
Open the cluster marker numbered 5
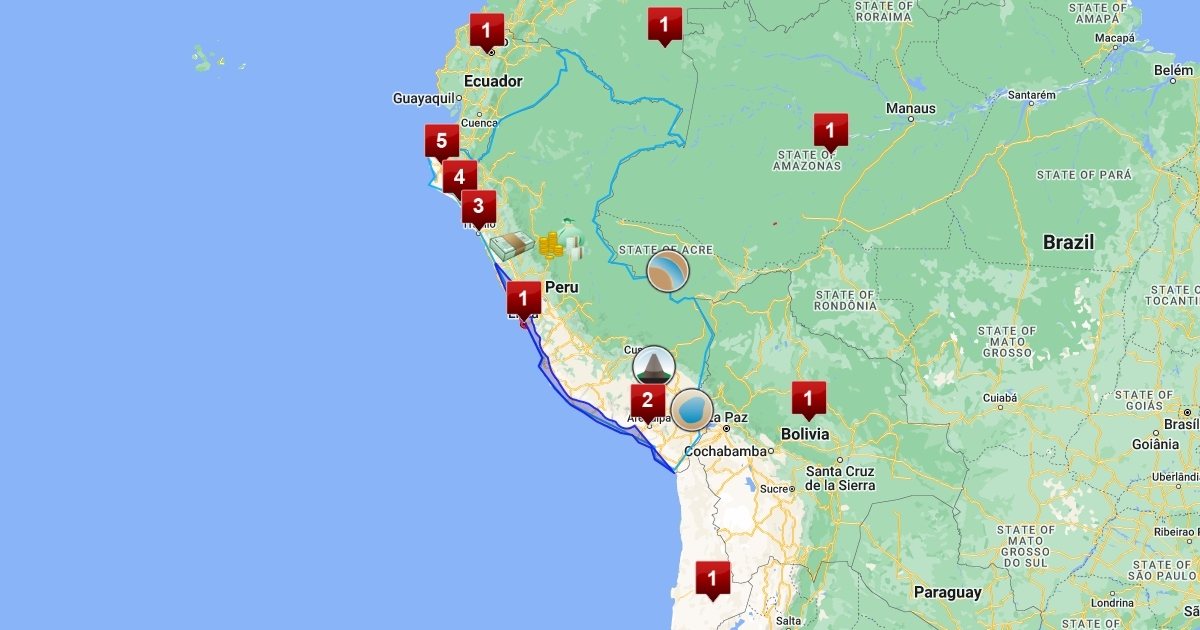441,140
